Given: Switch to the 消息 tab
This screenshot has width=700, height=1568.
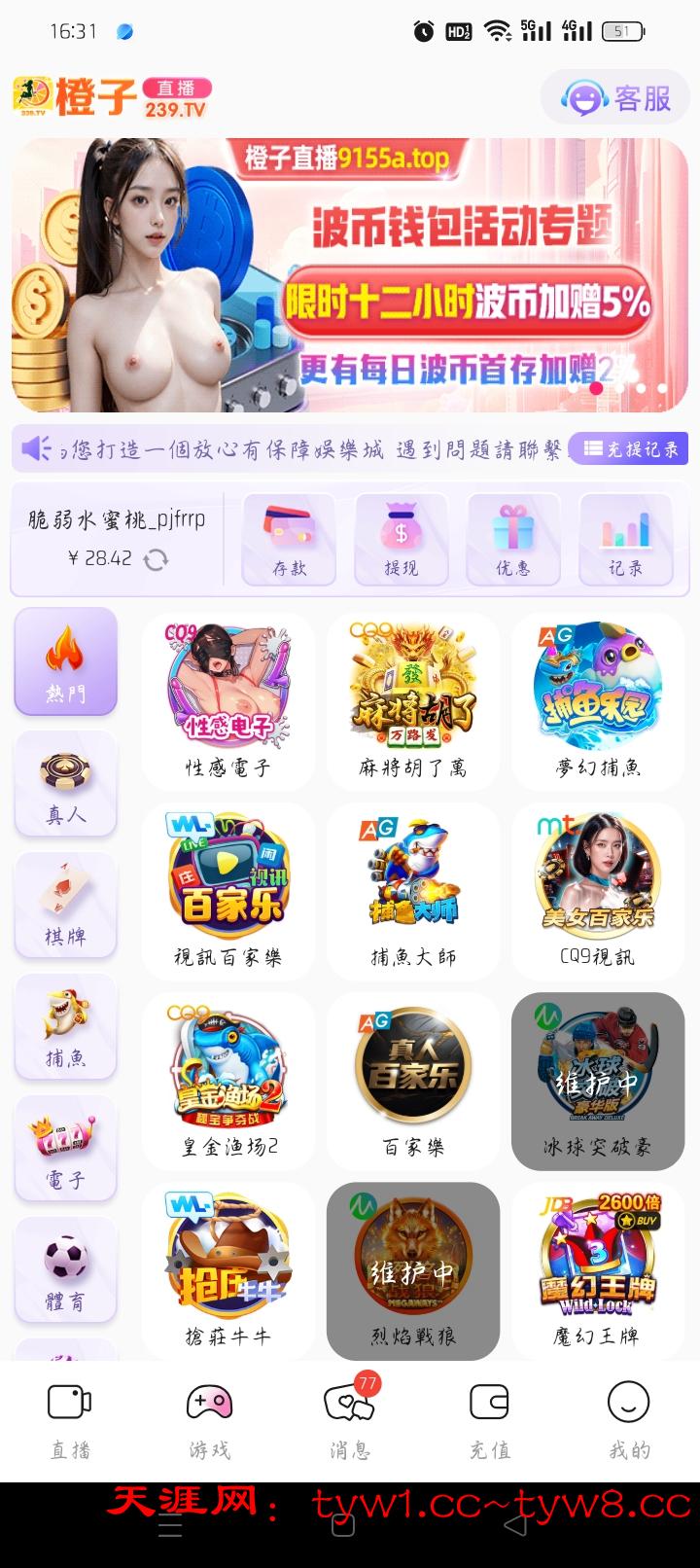Looking at the screenshot, I should (x=349, y=1421).
